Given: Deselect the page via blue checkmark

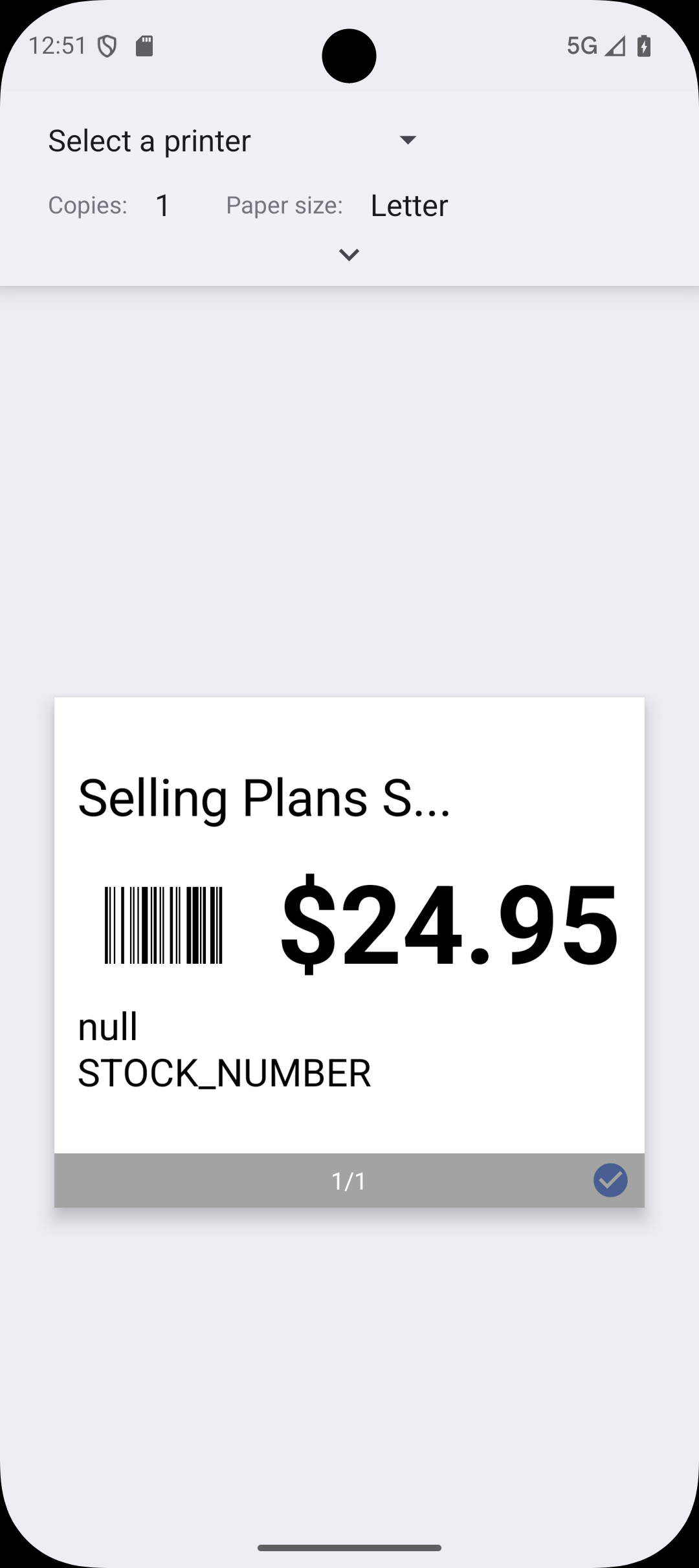Looking at the screenshot, I should (609, 1180).
